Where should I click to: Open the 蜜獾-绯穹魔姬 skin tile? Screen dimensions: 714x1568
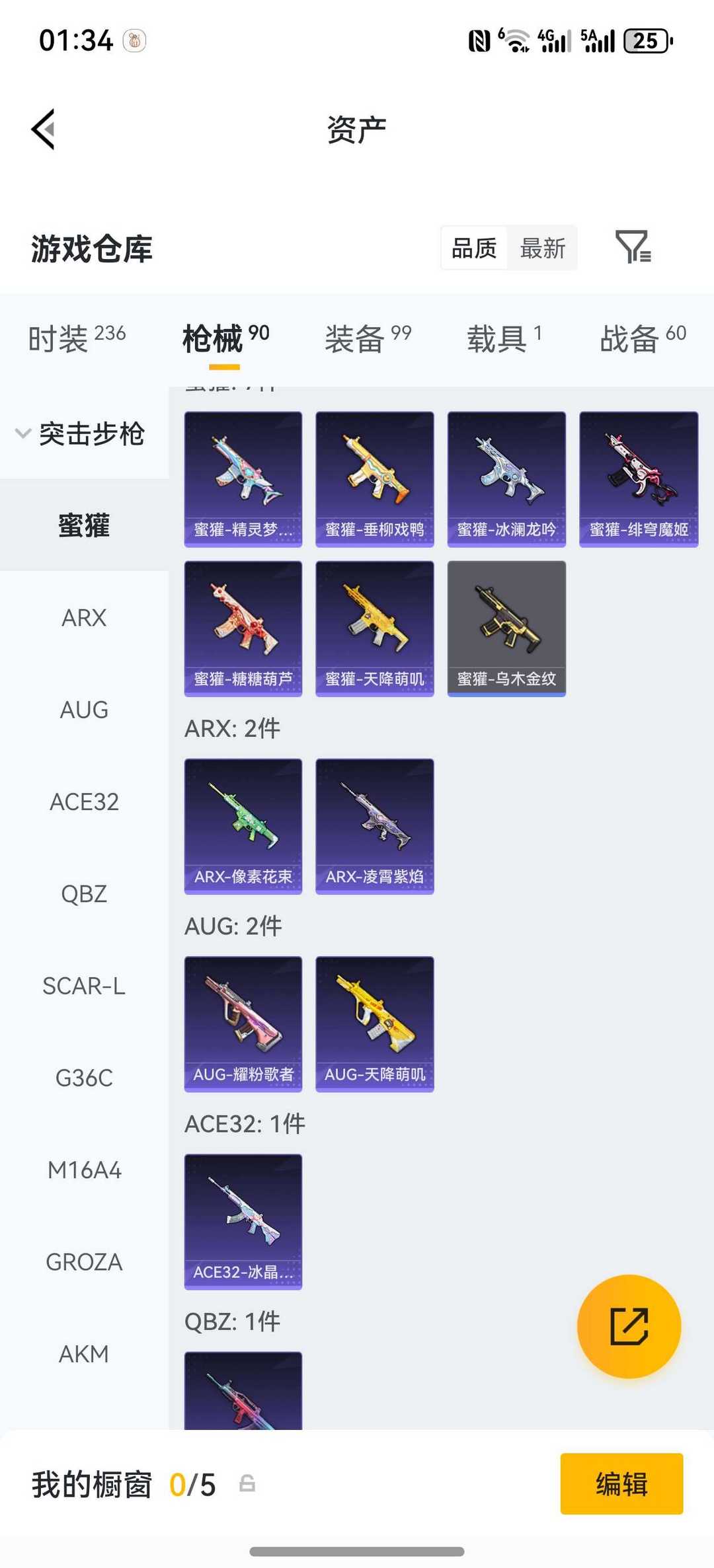(639, 479)
